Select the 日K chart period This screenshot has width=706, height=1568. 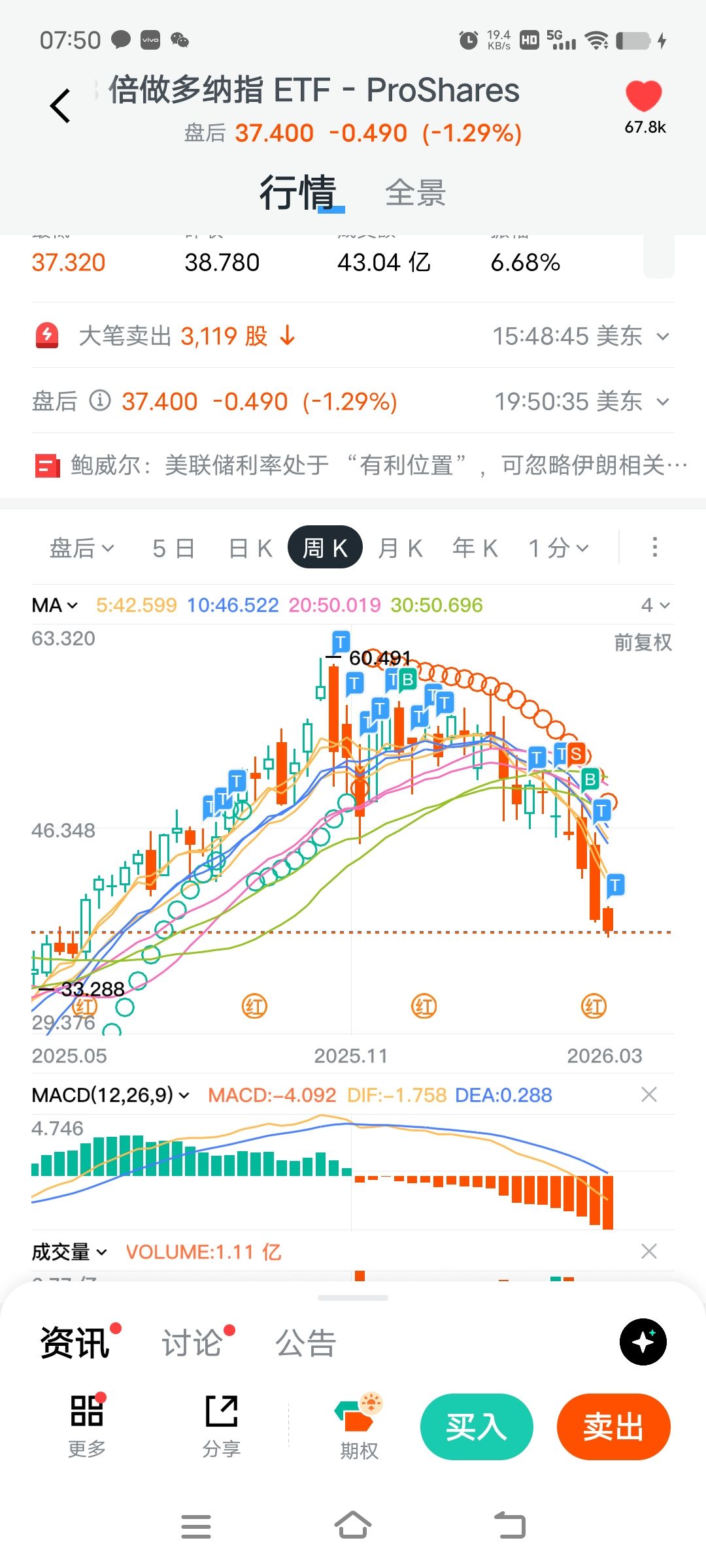pyautogui.click(x=250, y=548)
